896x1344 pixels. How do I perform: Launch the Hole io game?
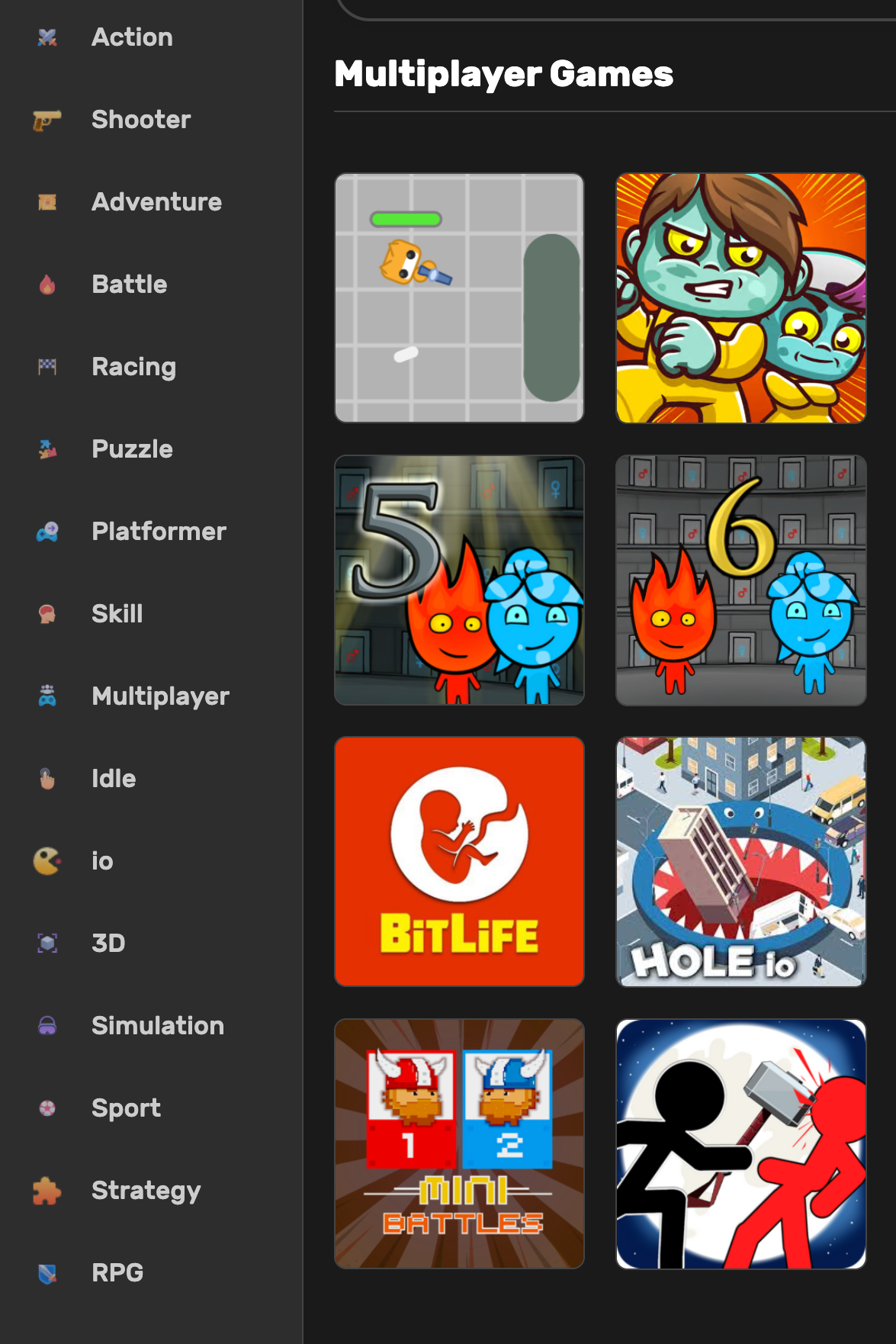coord(740,861)
